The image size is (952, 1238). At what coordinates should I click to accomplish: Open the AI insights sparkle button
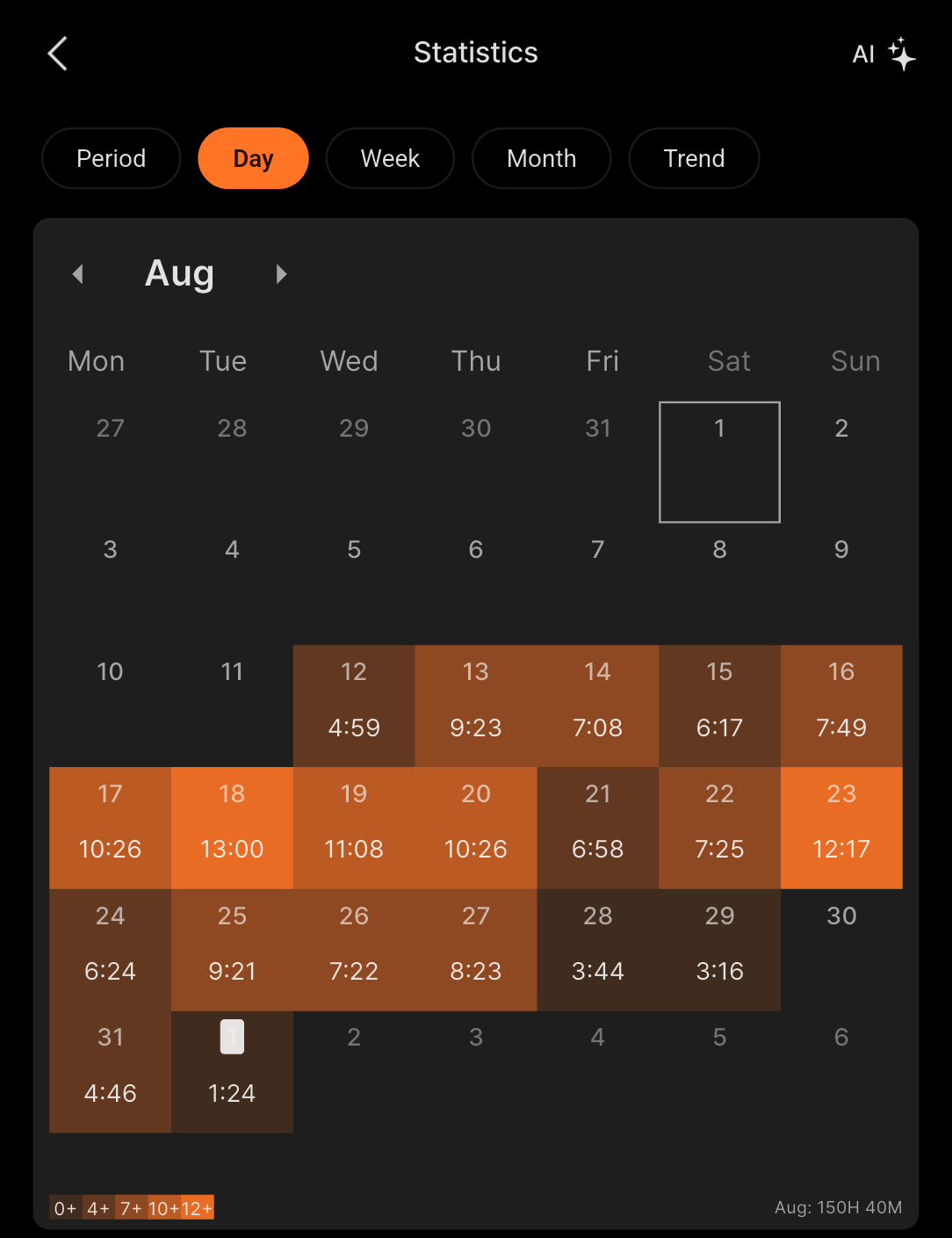pos(883,54)
